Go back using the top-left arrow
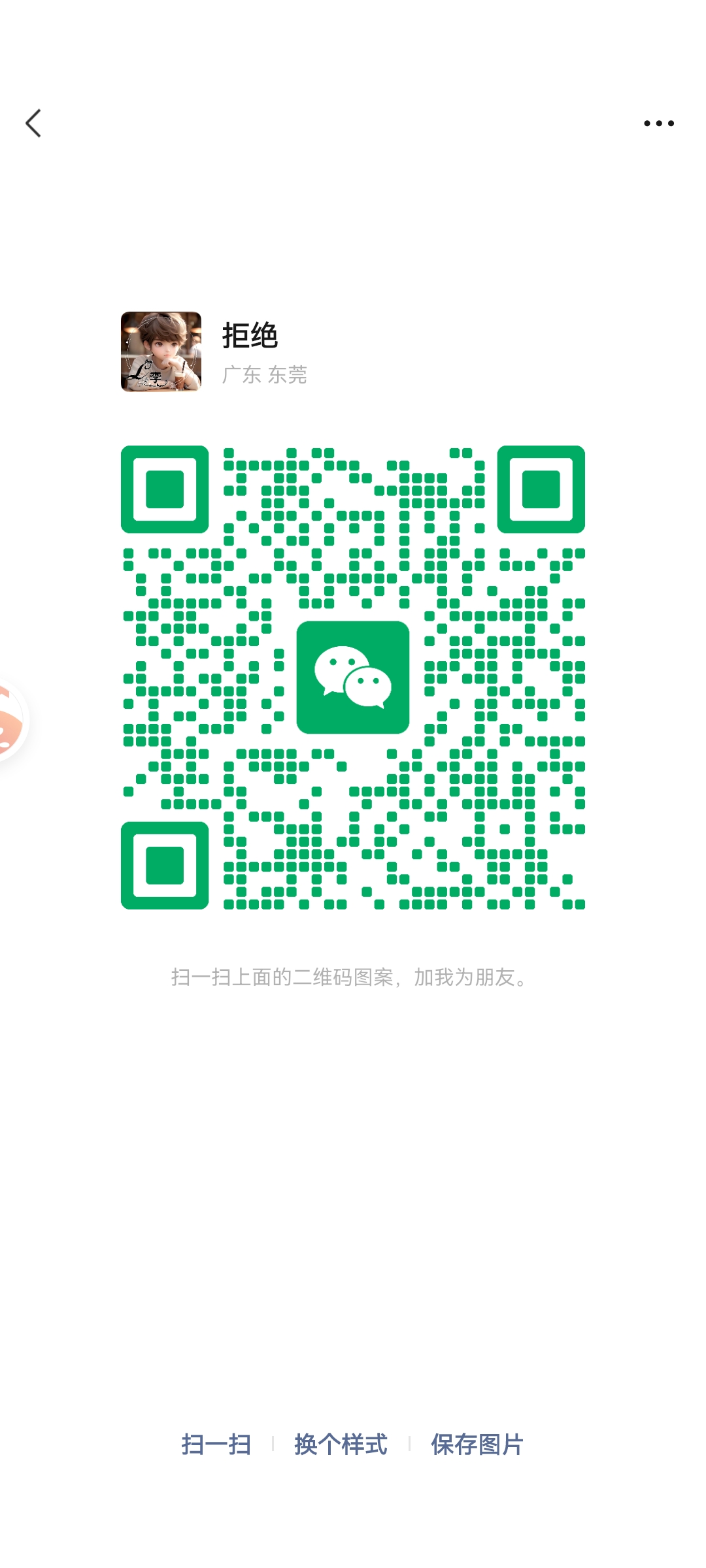 coord(33,123)
